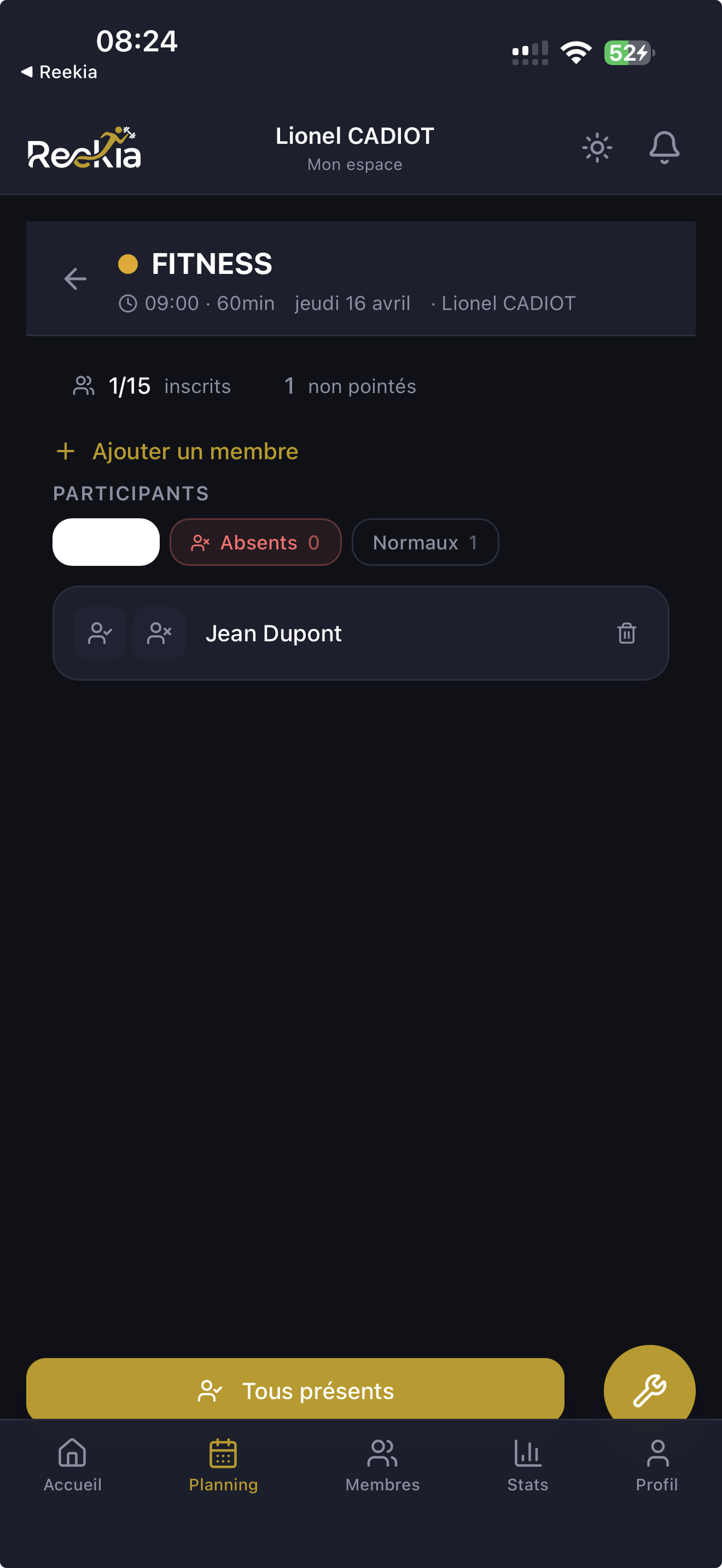Mark Jean Dupont as absent
The image size is (722, 1568).
coord(159,634)
